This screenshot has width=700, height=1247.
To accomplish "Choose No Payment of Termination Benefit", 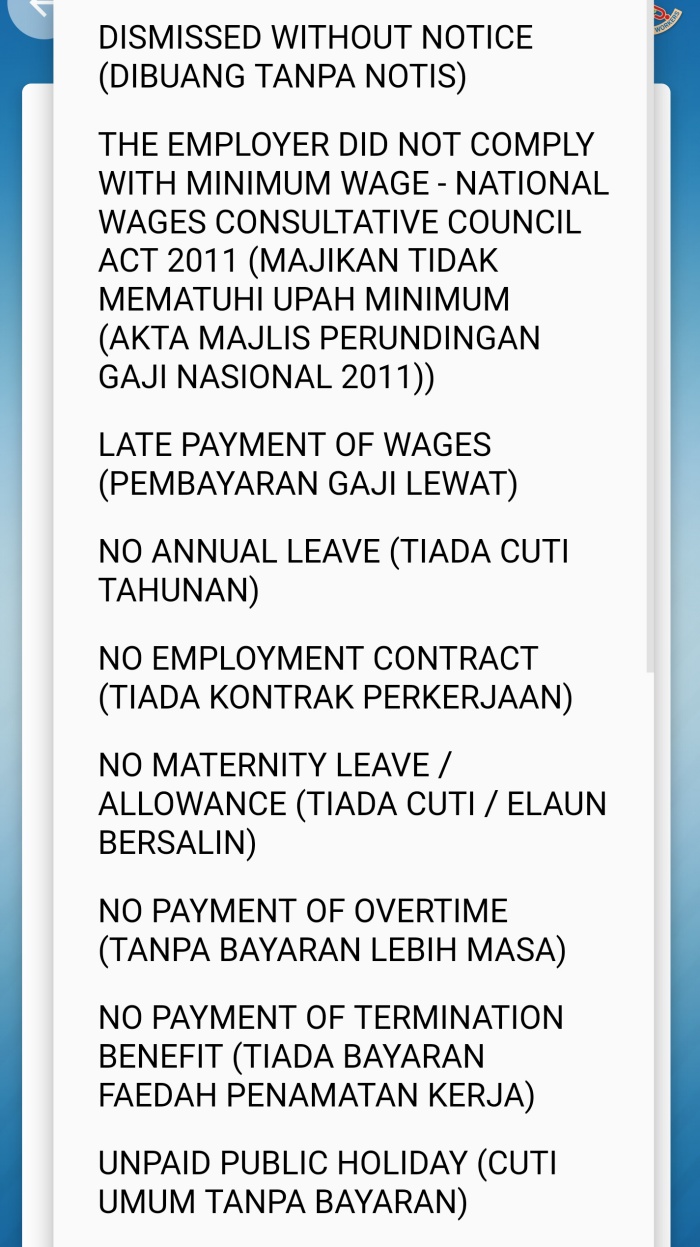I will coord(330,1056).
